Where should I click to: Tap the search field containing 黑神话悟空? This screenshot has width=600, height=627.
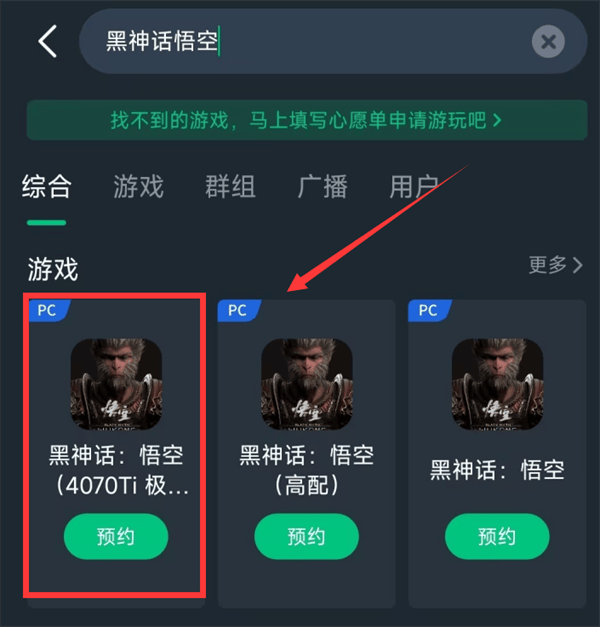coord(300,42)
